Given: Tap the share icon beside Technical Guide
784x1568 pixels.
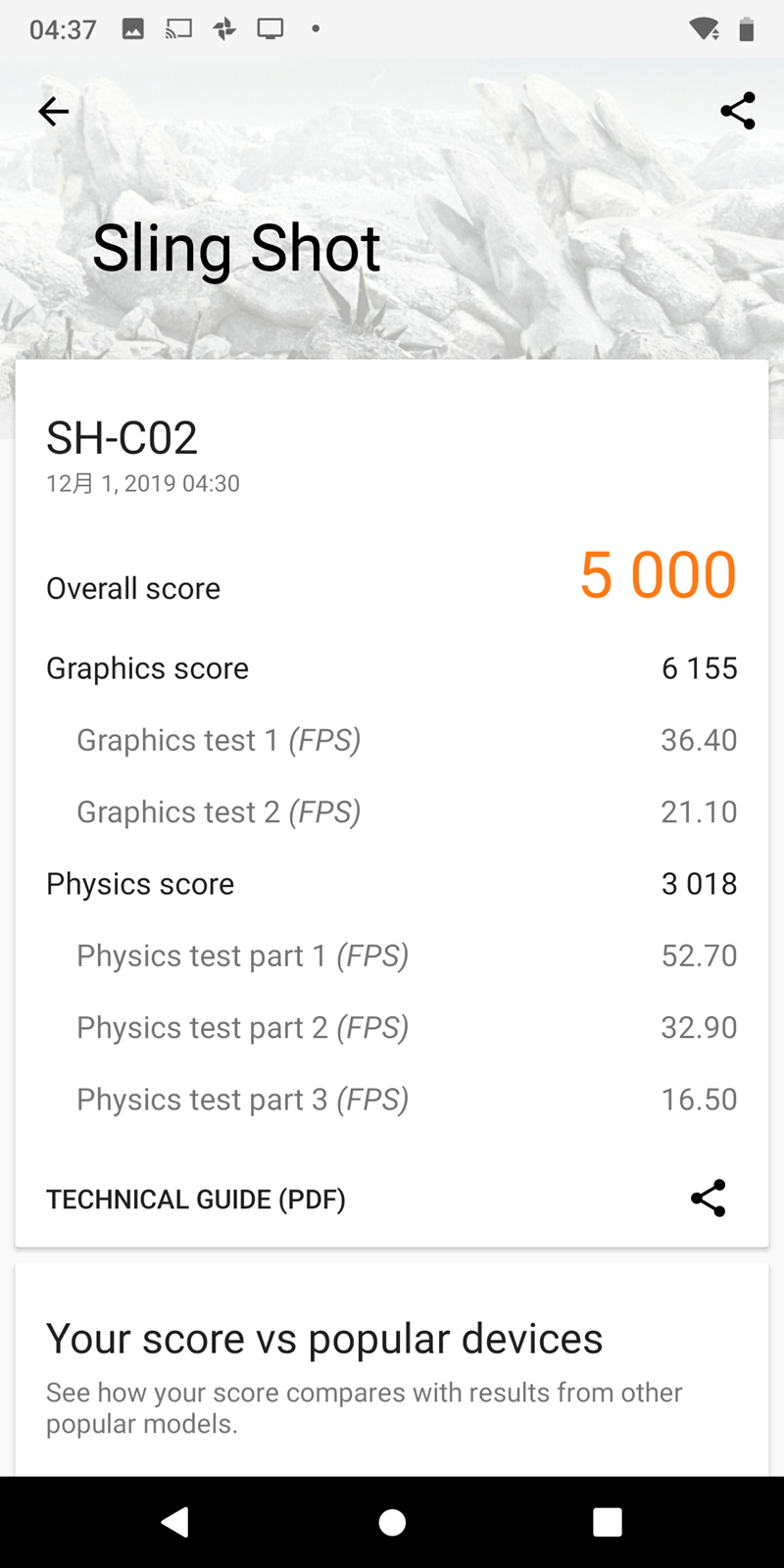Looking at the screenshot, I should point(708,1198).
